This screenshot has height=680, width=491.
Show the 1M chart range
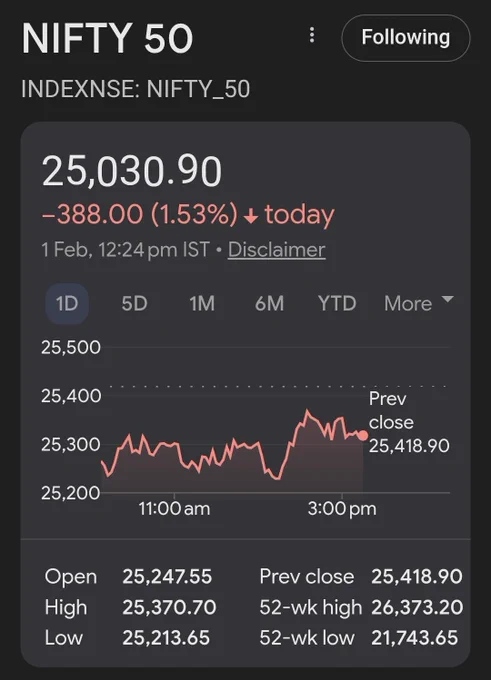pyautogui.click(x=202, y=304)
